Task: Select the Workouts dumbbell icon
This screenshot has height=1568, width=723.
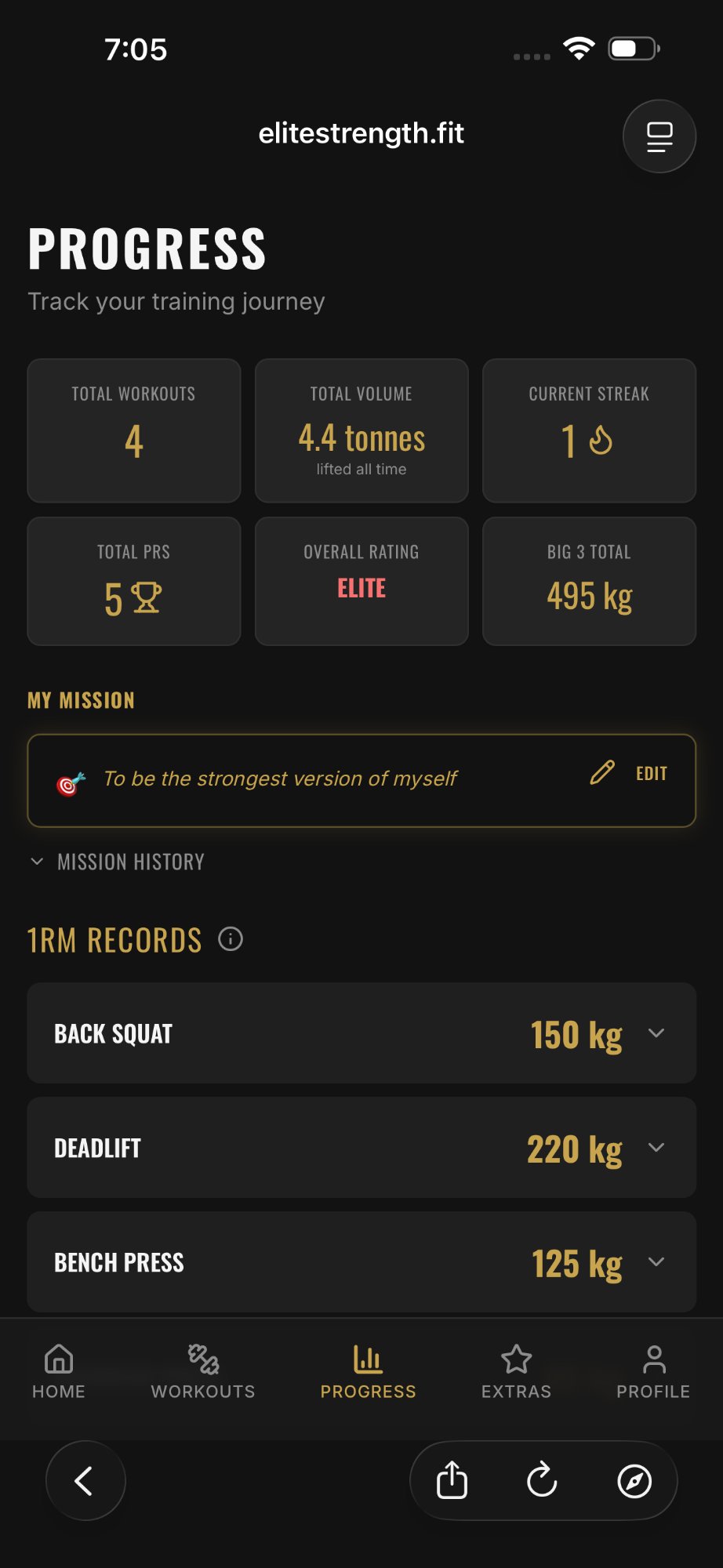Action: click(202, 1359)
